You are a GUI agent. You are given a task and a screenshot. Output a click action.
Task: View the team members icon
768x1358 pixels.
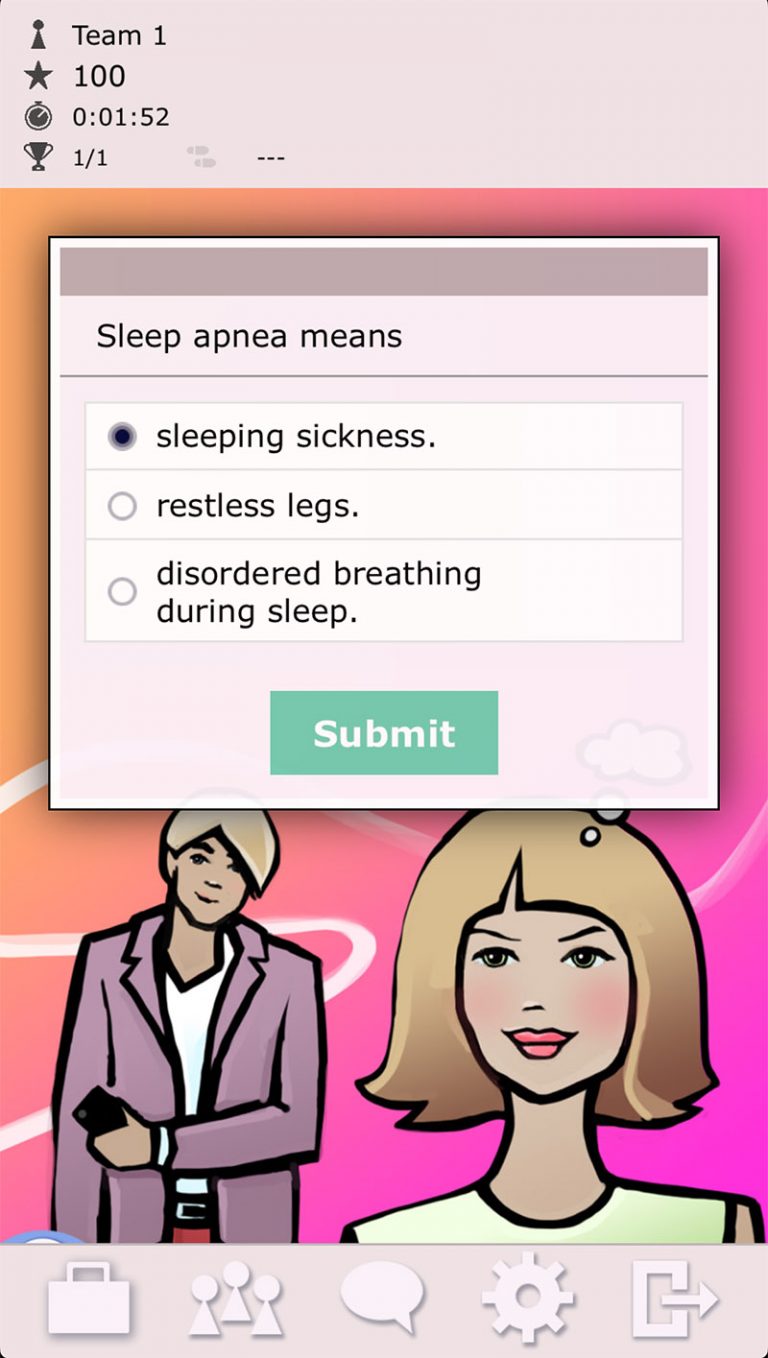pyautogui.click(x=236, y=1299)
